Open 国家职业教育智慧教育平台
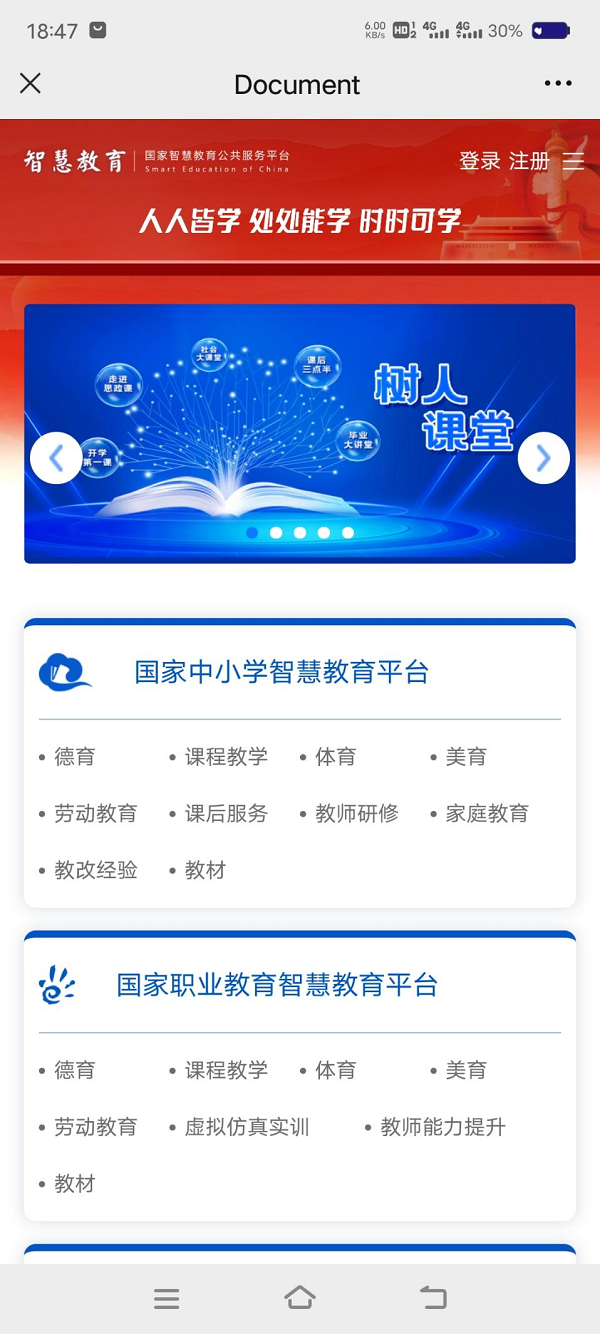600x1334 pixels. (x=277, y=985)
